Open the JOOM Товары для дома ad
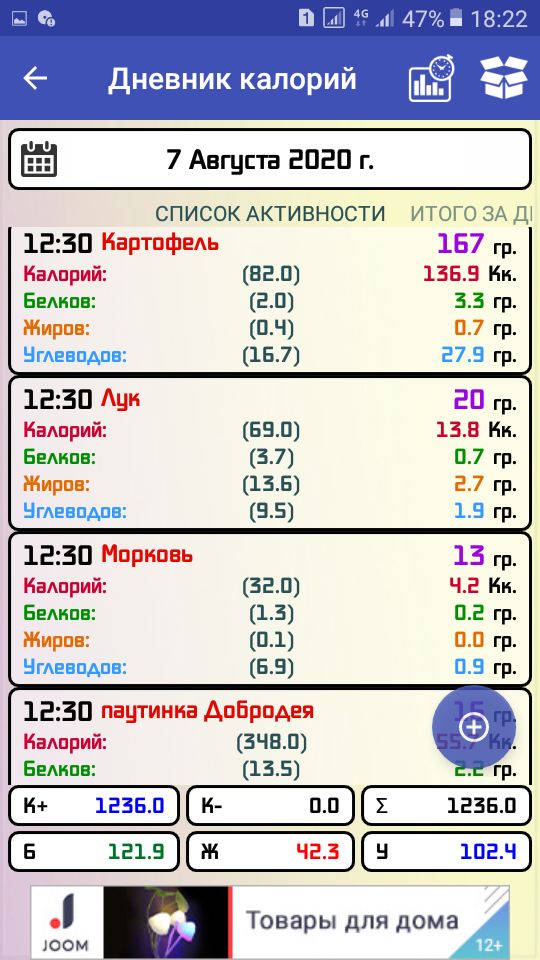The image size is (540, 960). click(270, 921)
